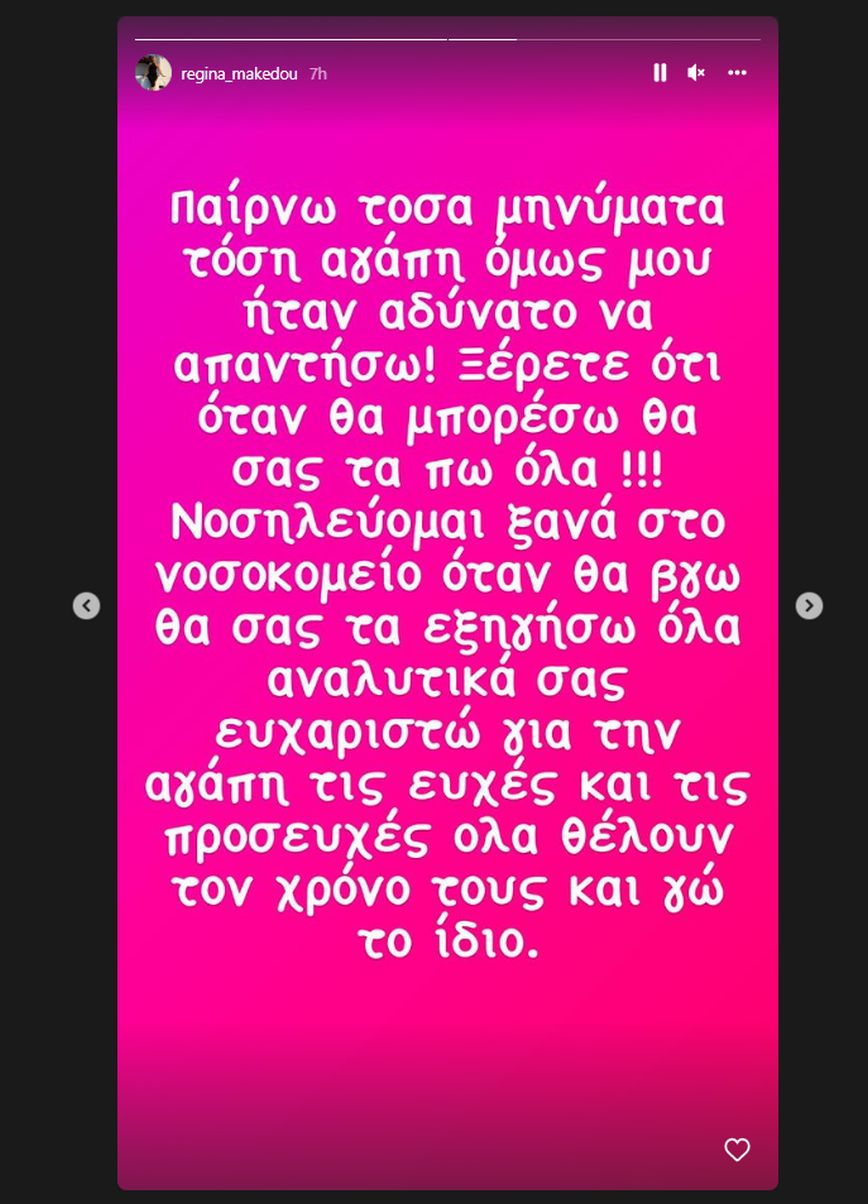Screen dimensions: 868x1204
Task: Skip to the next story
Action: pyautogui.click(x=809, y=605)
